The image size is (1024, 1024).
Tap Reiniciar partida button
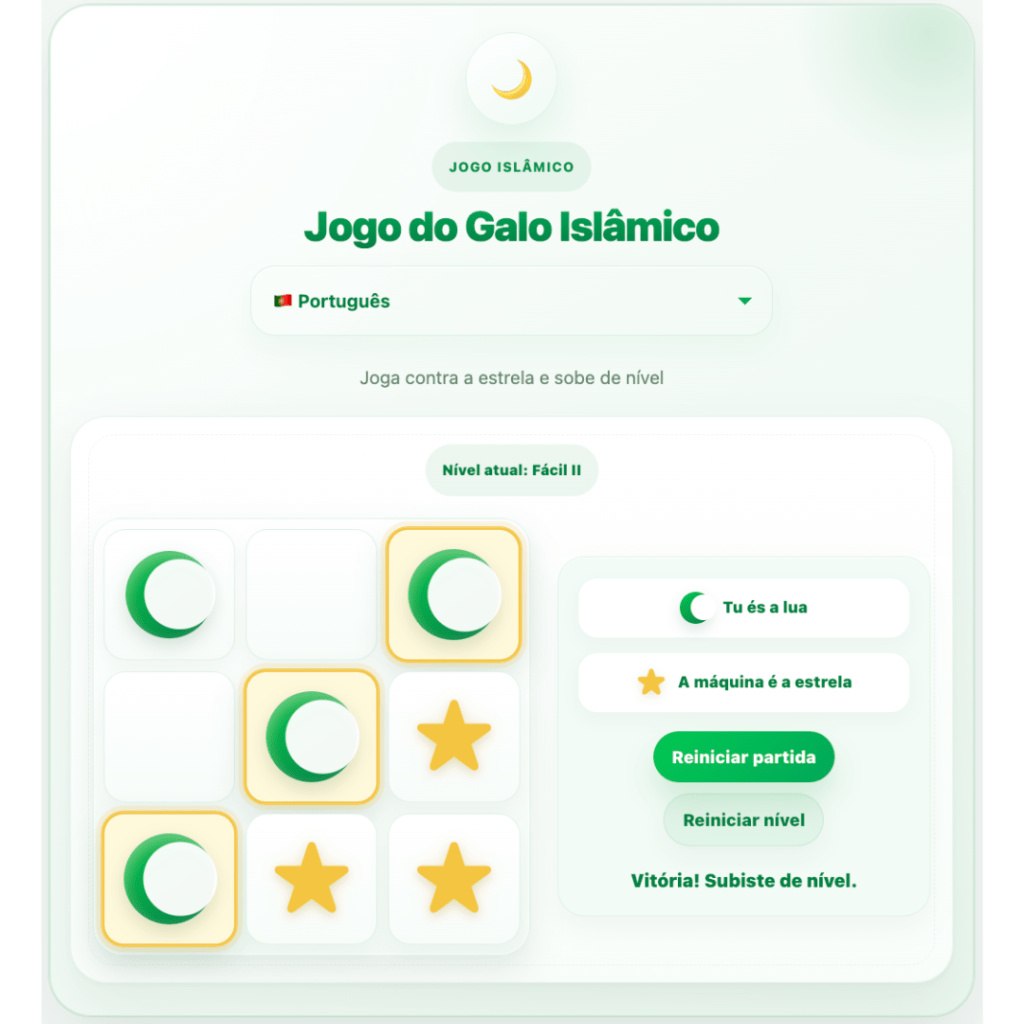click(743, 757)
